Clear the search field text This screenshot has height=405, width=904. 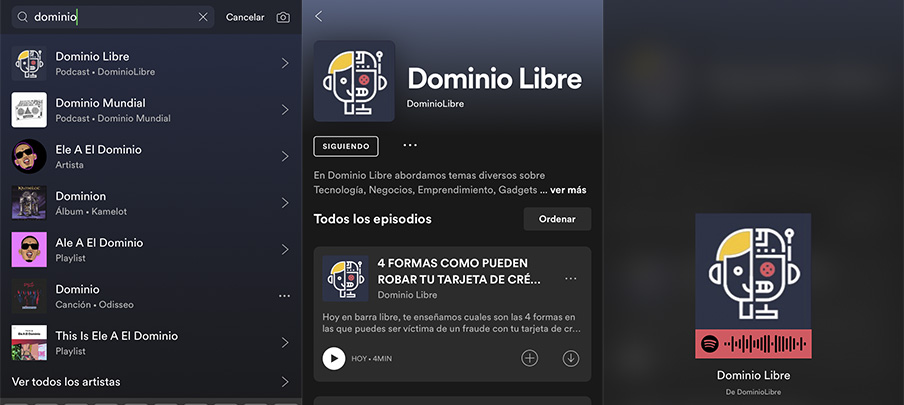tap(203, 17)
